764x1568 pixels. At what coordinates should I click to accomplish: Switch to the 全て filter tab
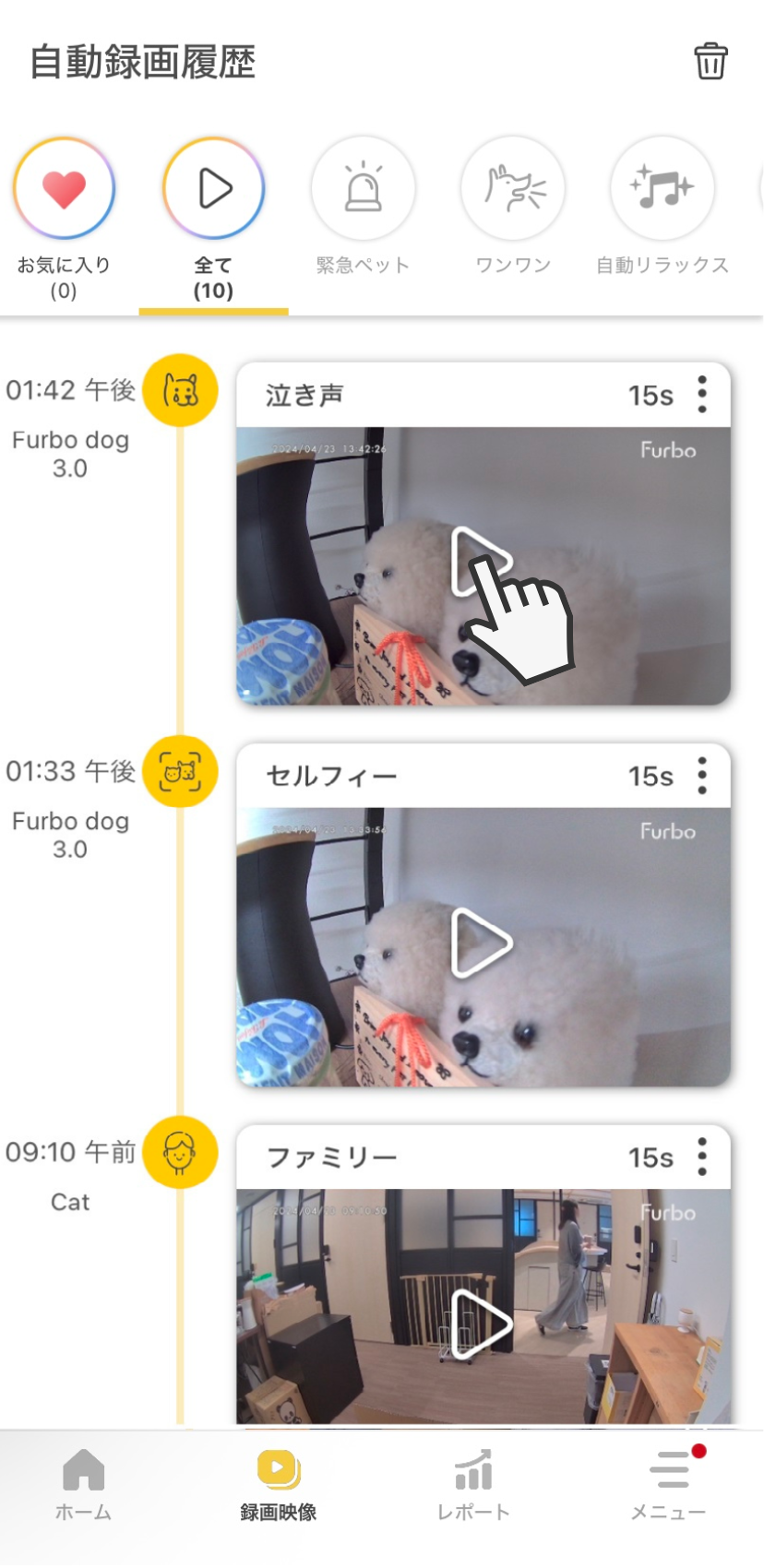click(213, 187)
